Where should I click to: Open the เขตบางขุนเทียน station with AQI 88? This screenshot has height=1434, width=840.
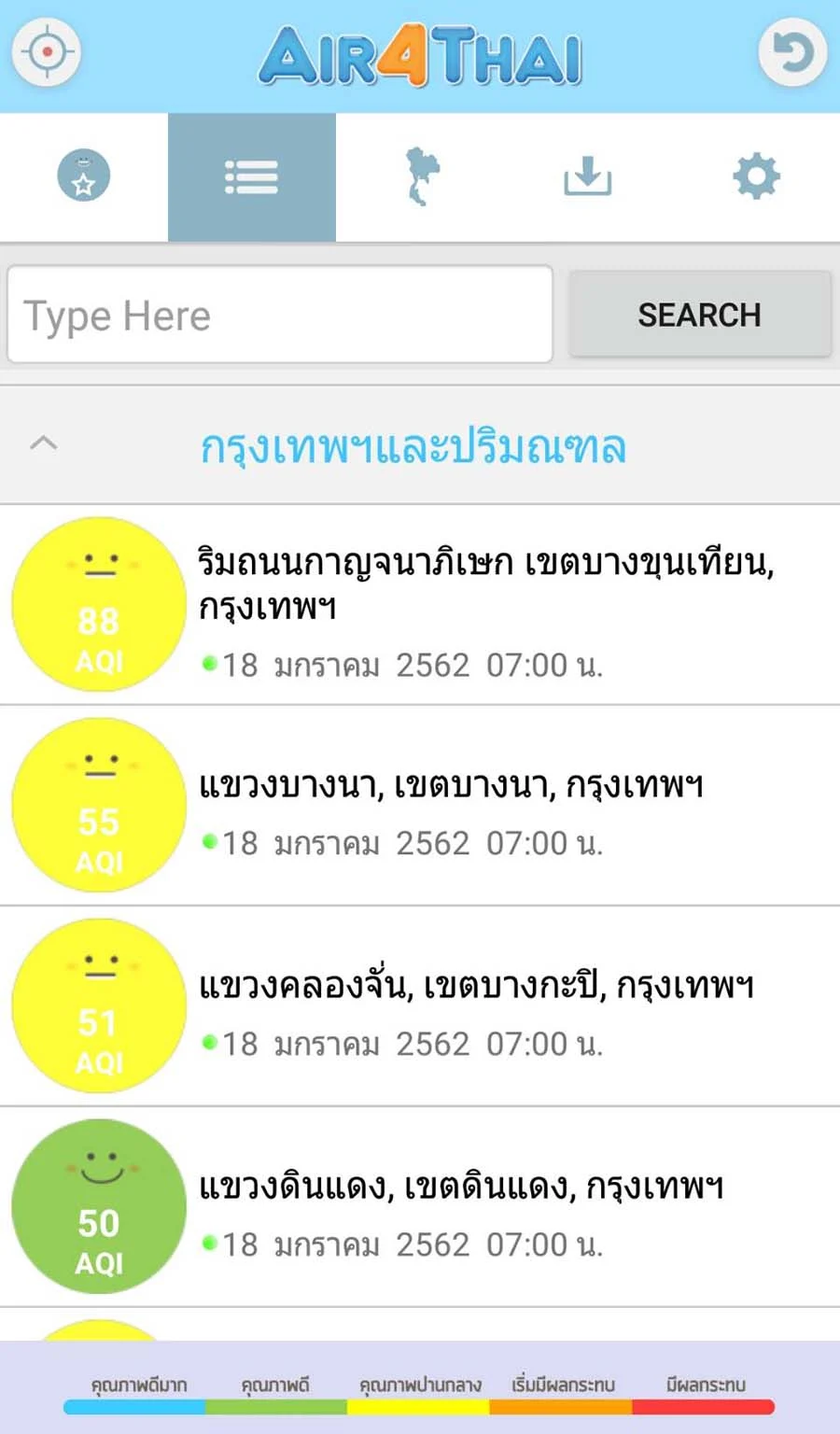coord(420,605)
